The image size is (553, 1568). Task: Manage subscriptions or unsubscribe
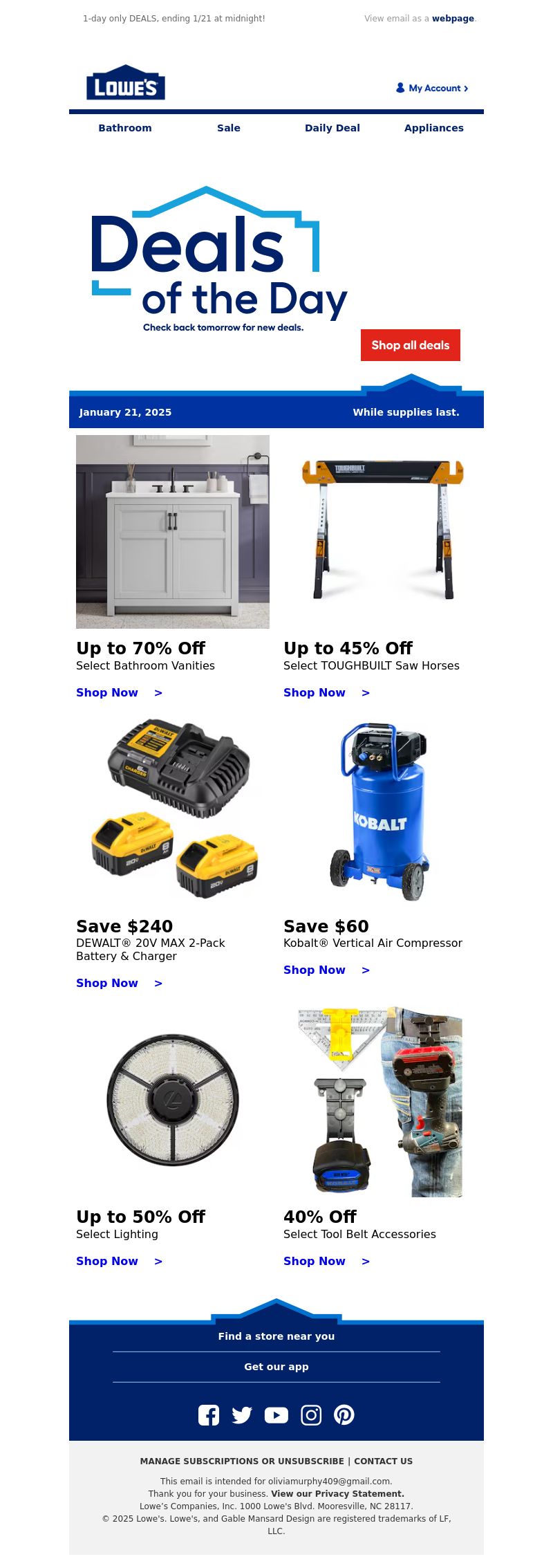[242, 1461]
